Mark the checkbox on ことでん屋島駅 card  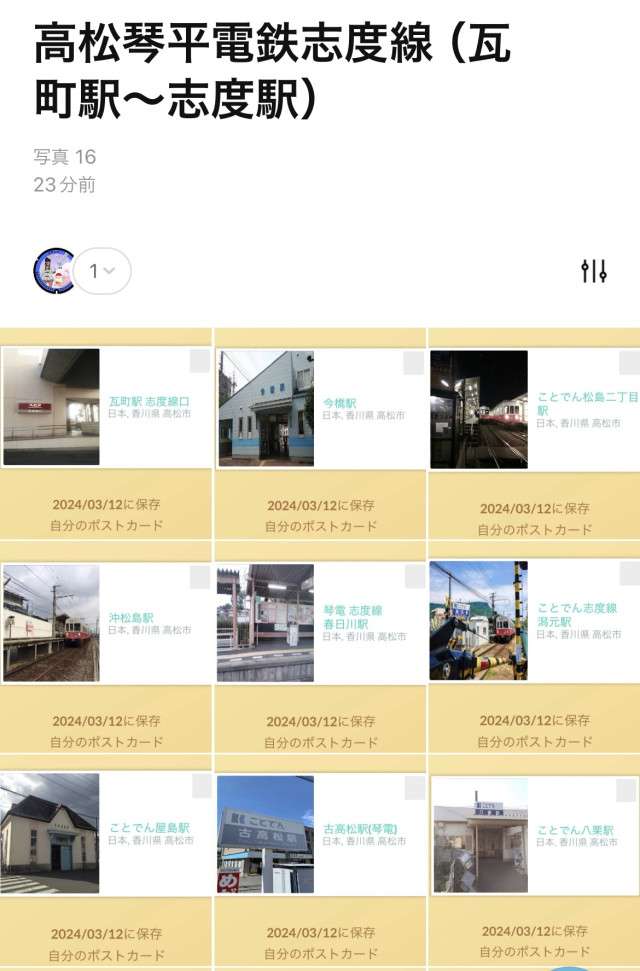201,786
